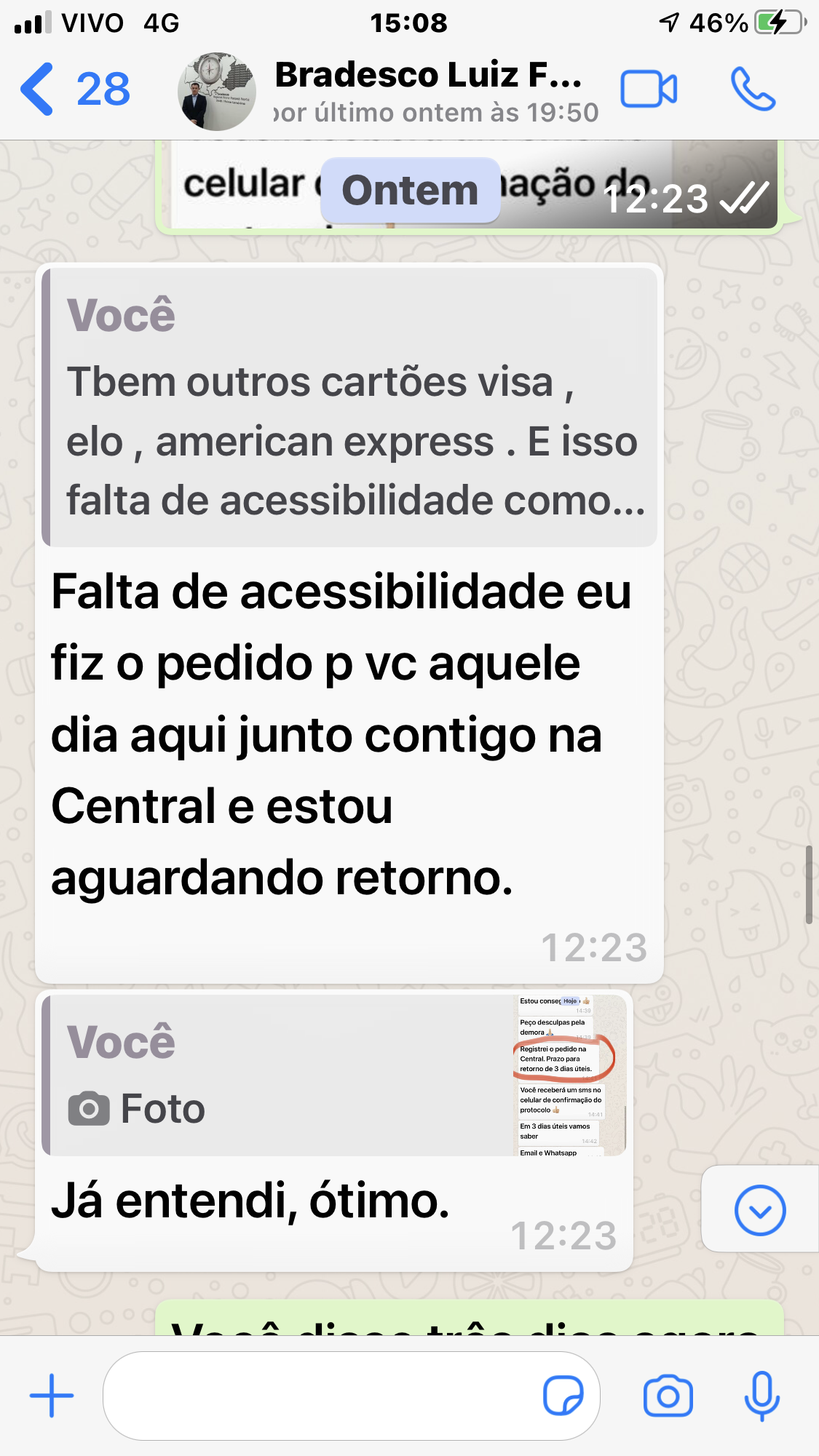Image resolution: width=819 pixels, height=1456 pixels.
Task: Start a voice call with Bradesco Luiz
Action: (753, 89)
